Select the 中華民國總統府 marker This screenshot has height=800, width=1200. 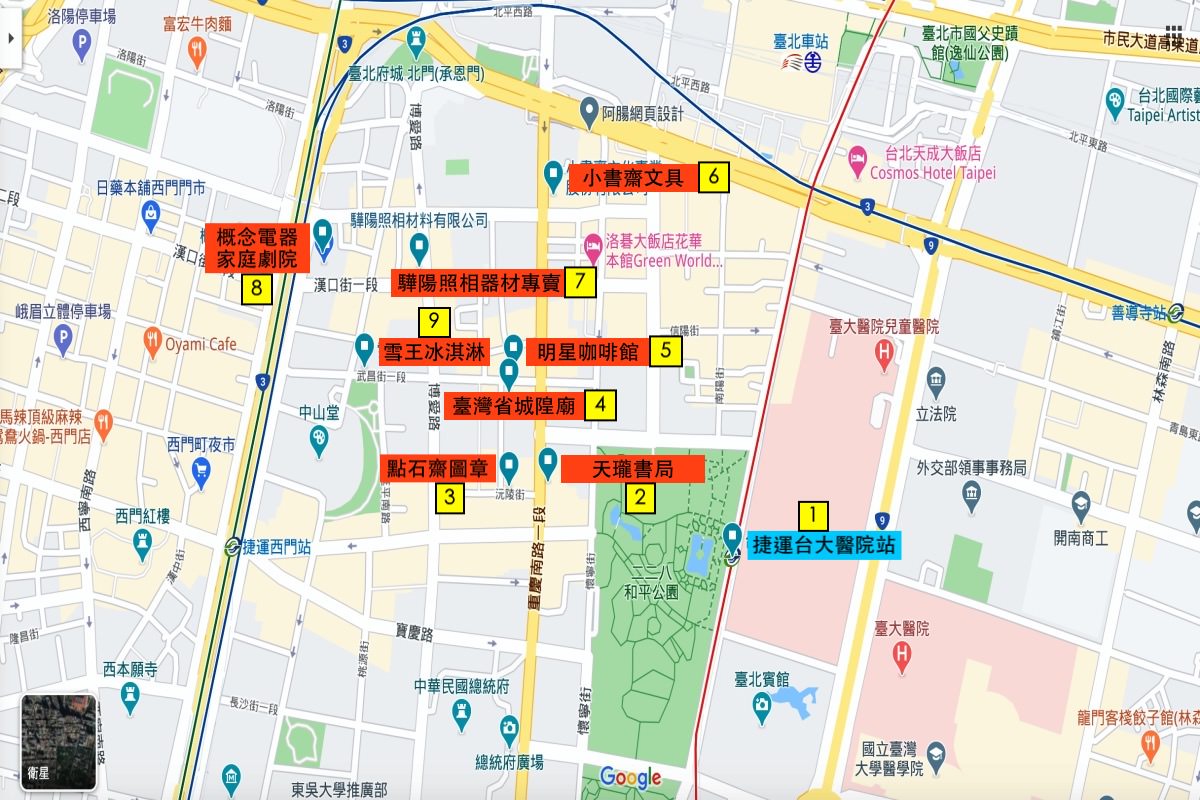tap(461, 712)
